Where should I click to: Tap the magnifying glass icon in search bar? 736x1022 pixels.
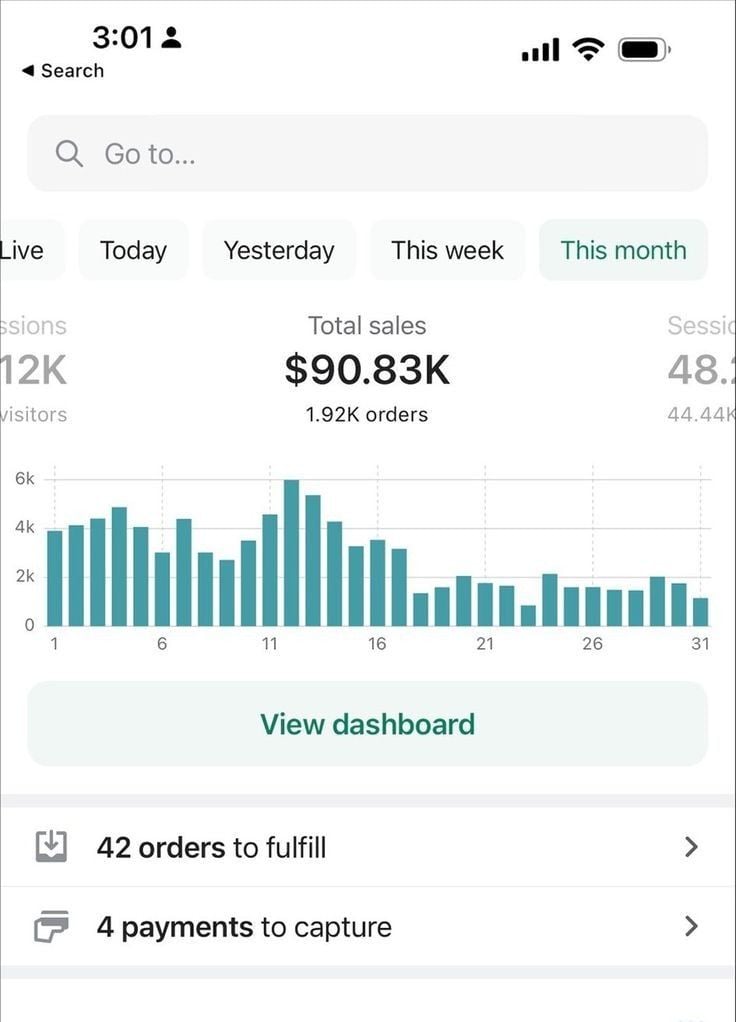68,153
